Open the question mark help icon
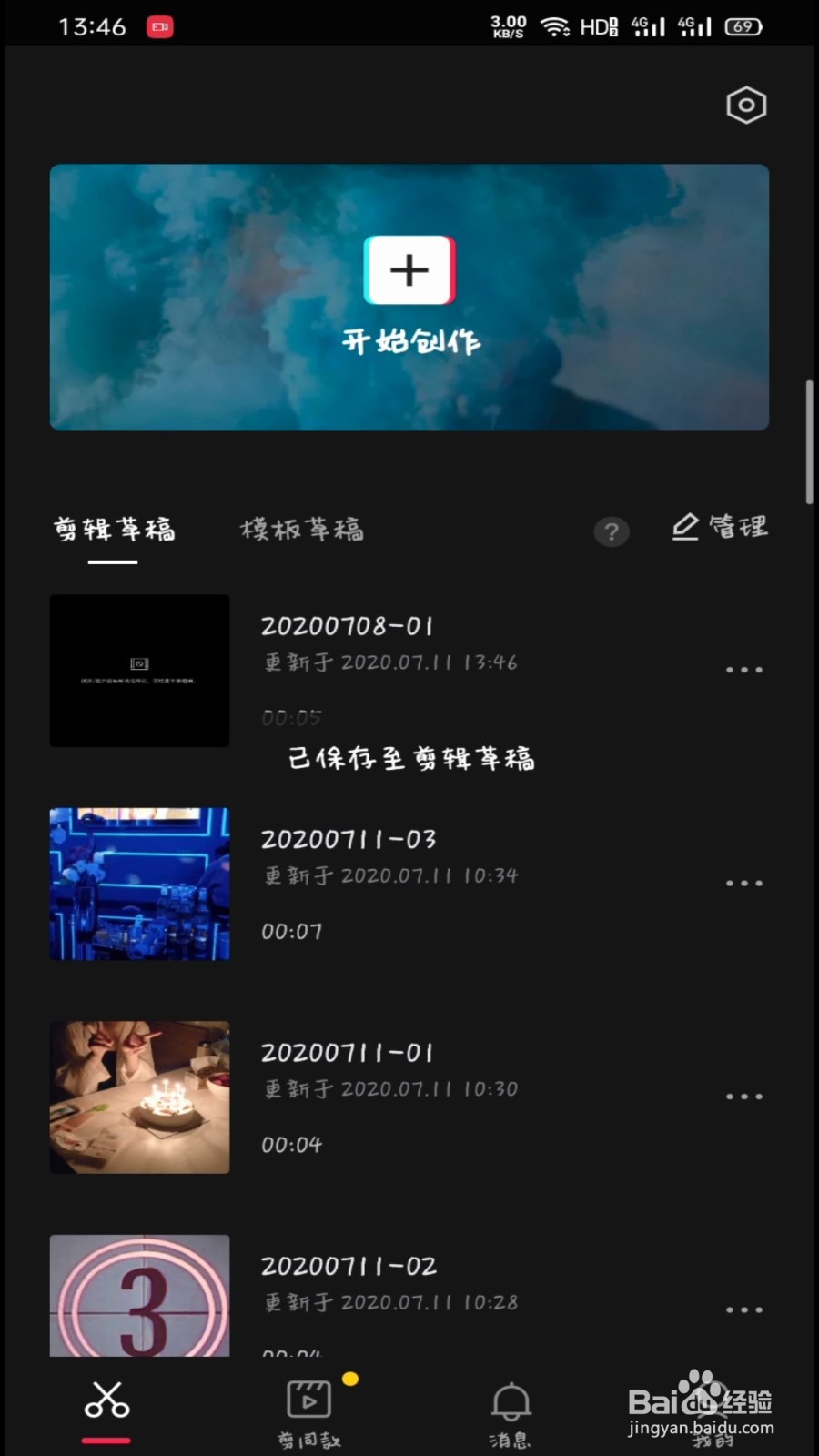Image resolution: width=819 pixels, height=1456 pixels. [x=612, y=531]
